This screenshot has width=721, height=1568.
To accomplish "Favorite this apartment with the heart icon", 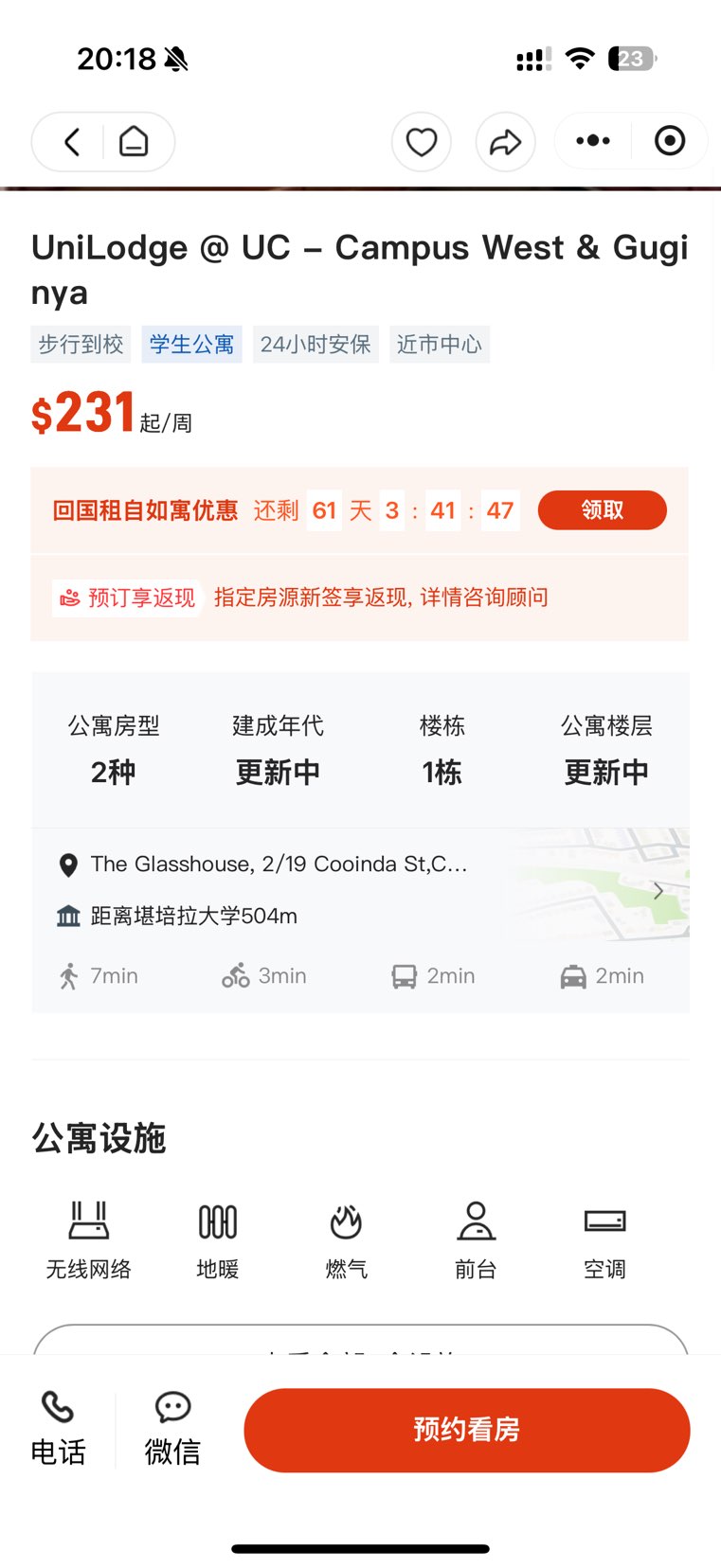I will pos(422,142).
